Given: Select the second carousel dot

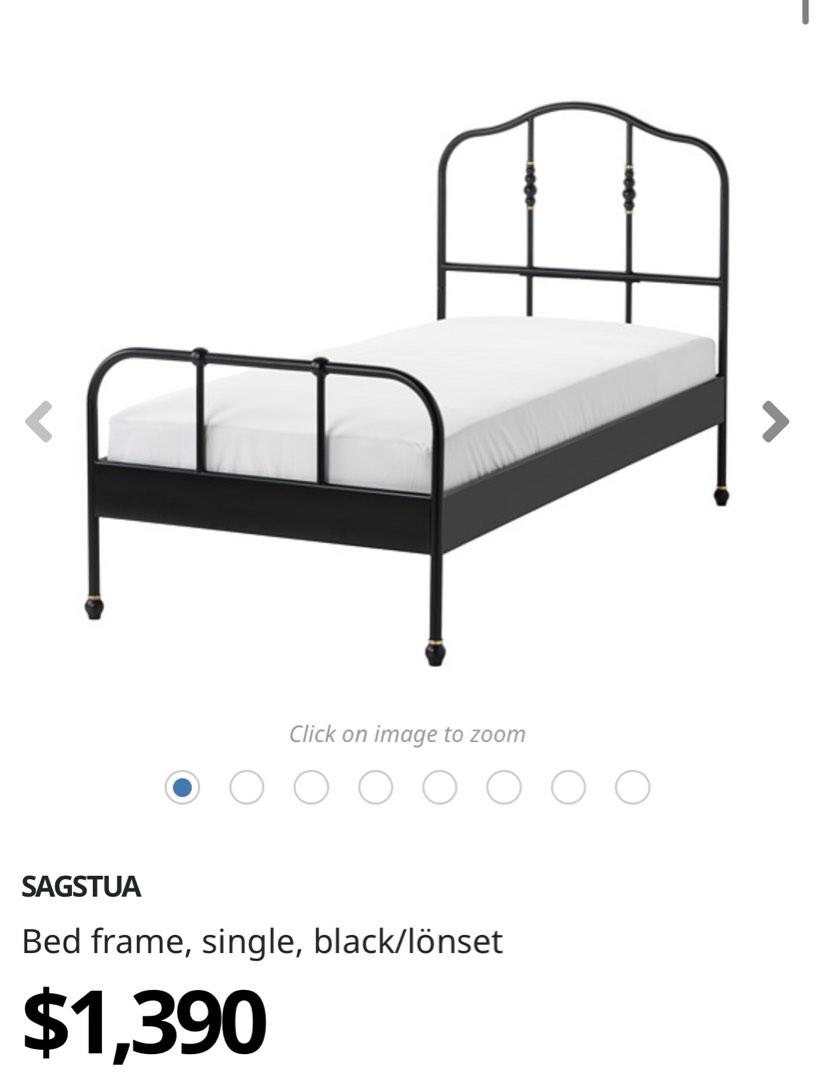Looking at the screenshot, I should 247,789.
